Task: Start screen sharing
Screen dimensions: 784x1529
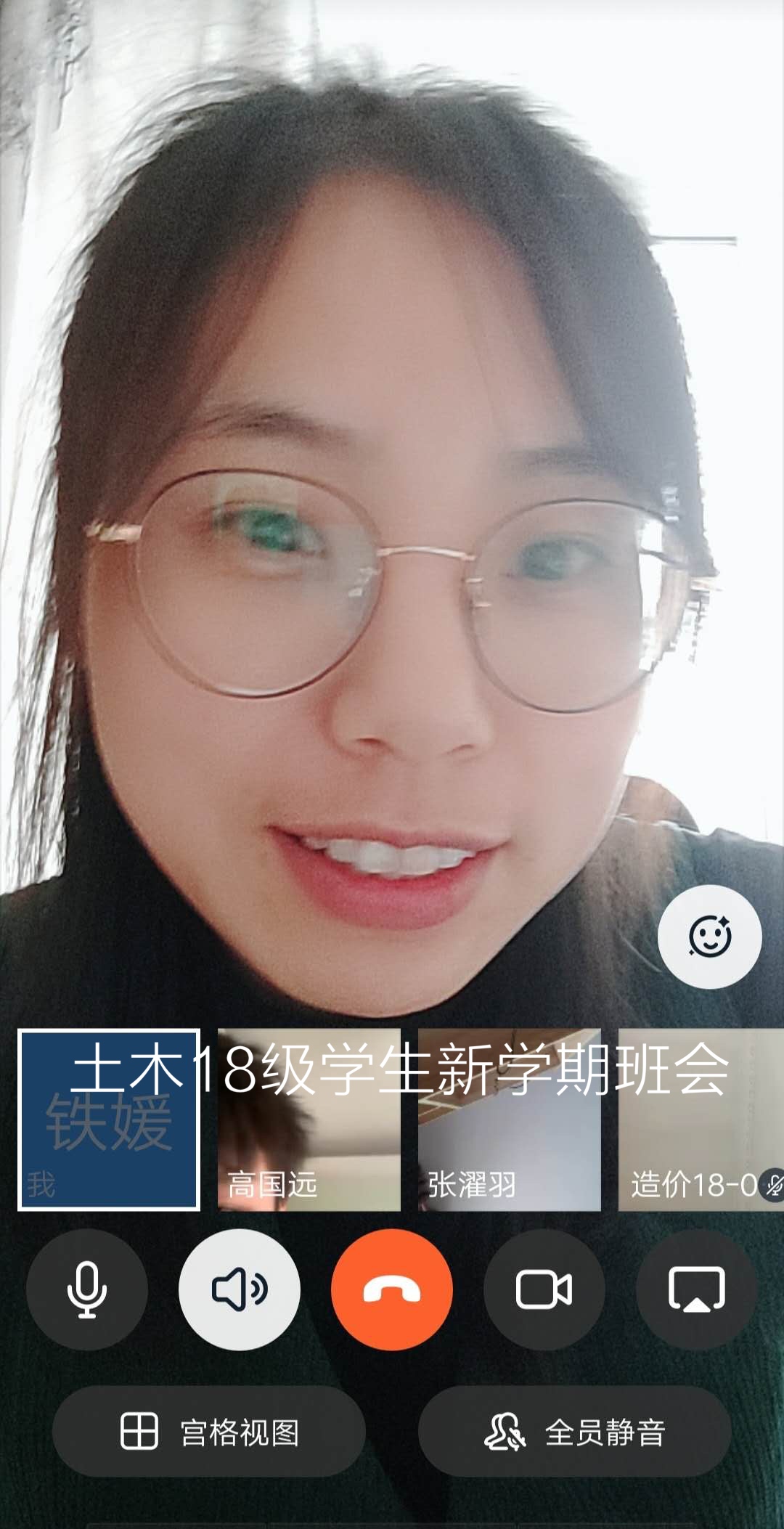Action: [x=696, y=1289]
